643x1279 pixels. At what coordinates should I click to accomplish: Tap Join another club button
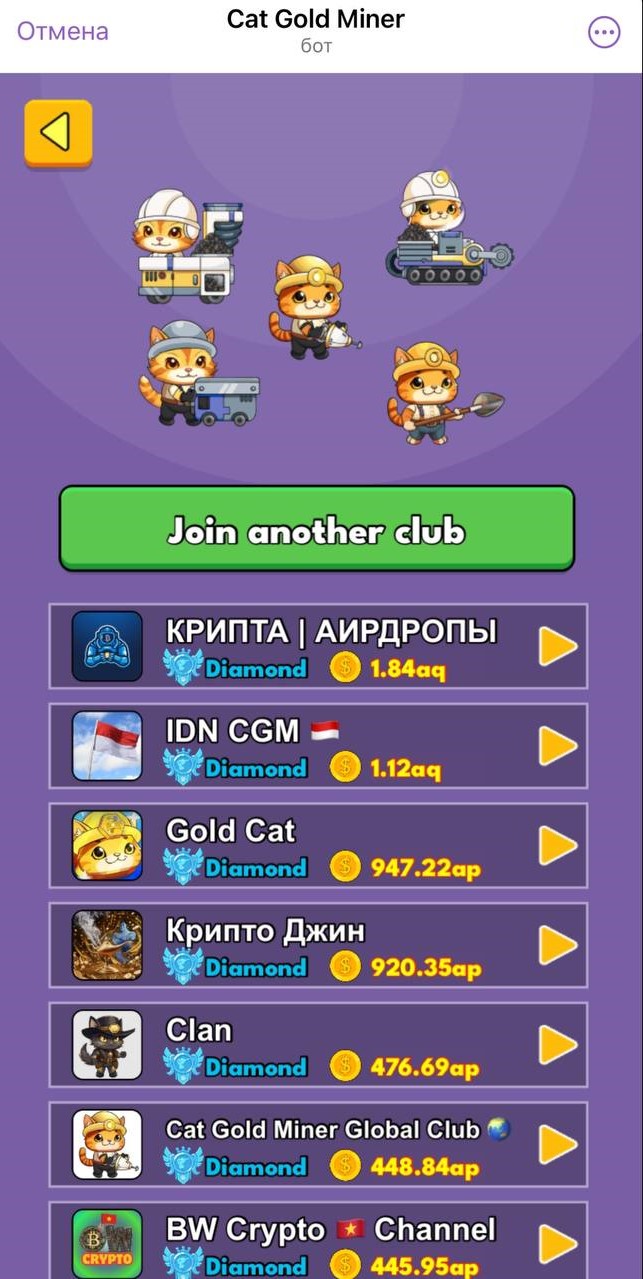click(316, 529)
